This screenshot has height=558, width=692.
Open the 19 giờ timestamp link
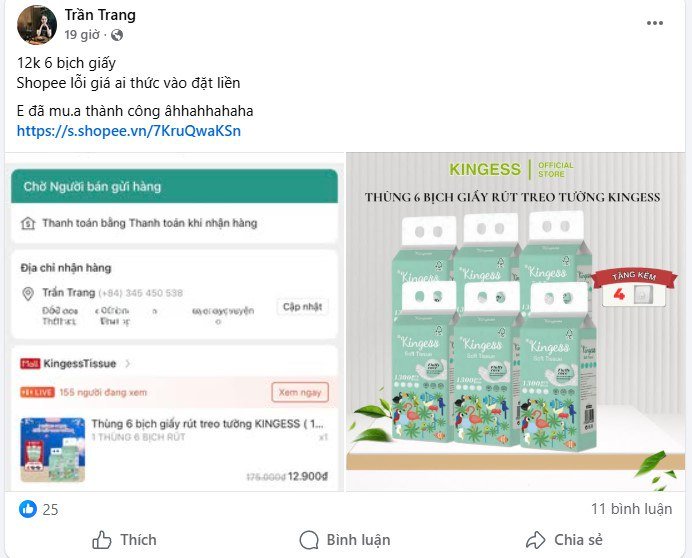82,34
